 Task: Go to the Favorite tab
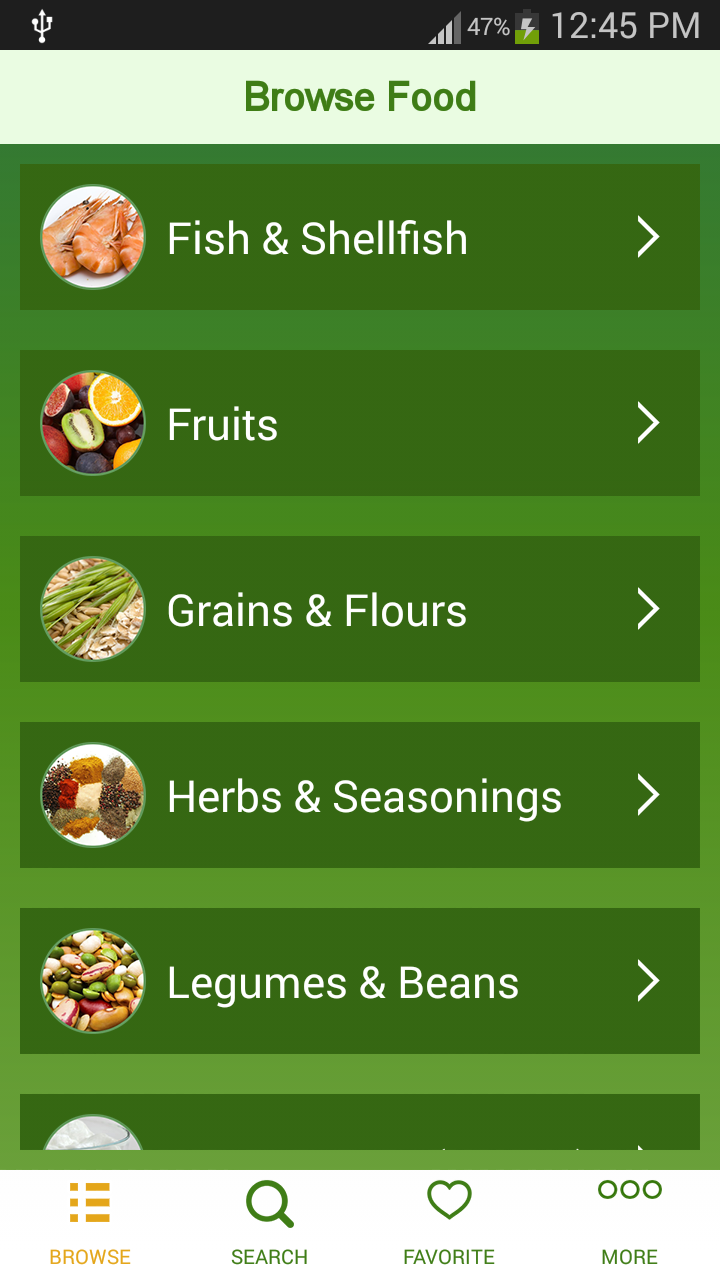click(449, 1223)
